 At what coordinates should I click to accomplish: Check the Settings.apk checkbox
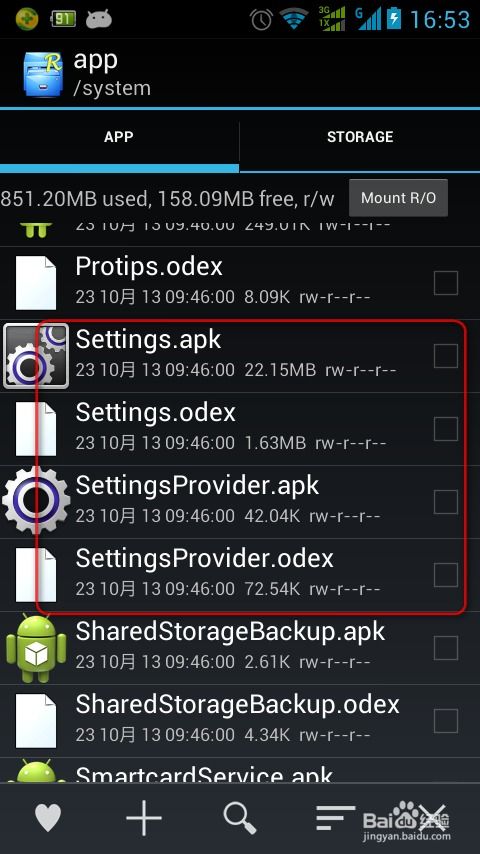(x=446, y=356)
